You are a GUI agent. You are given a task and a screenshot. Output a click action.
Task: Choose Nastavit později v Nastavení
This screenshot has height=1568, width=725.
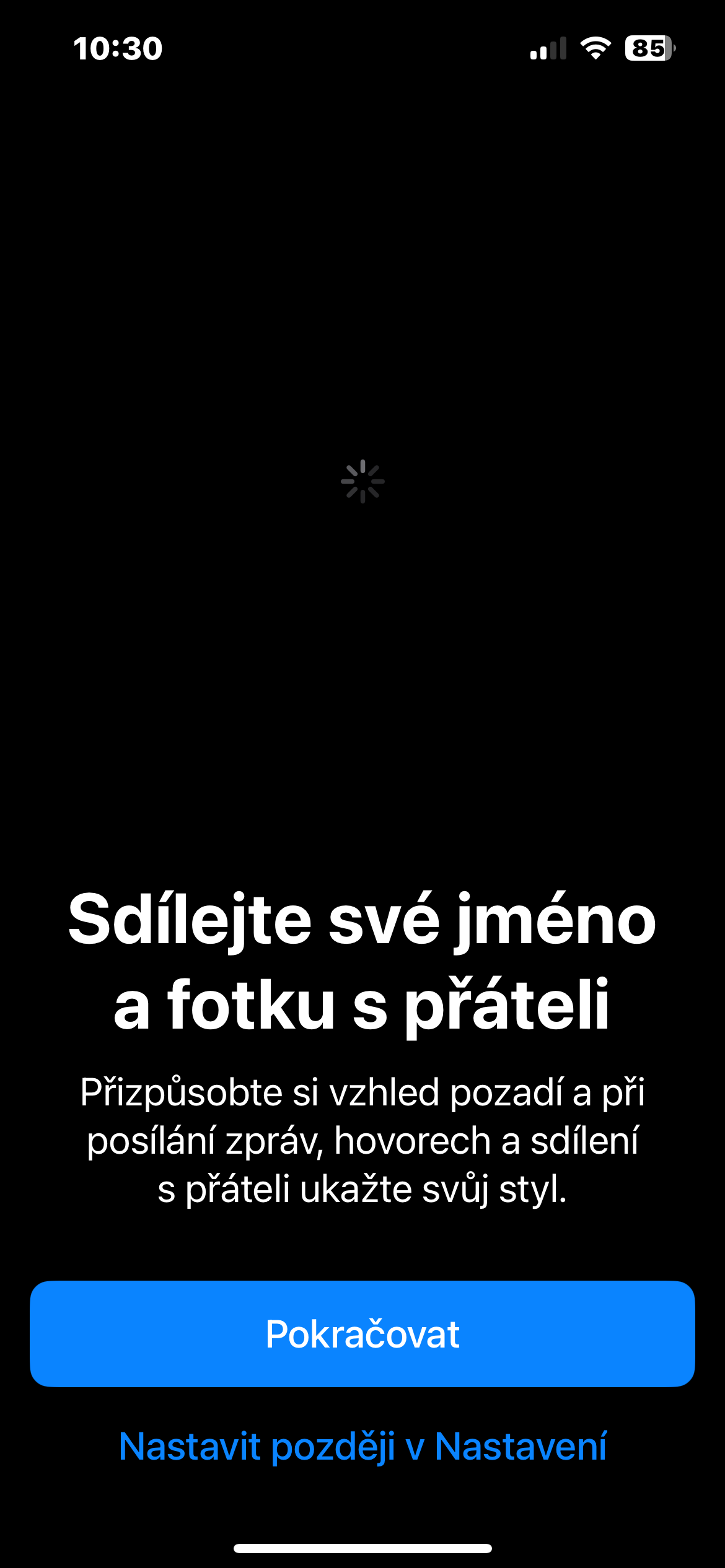pos(362,1447)
